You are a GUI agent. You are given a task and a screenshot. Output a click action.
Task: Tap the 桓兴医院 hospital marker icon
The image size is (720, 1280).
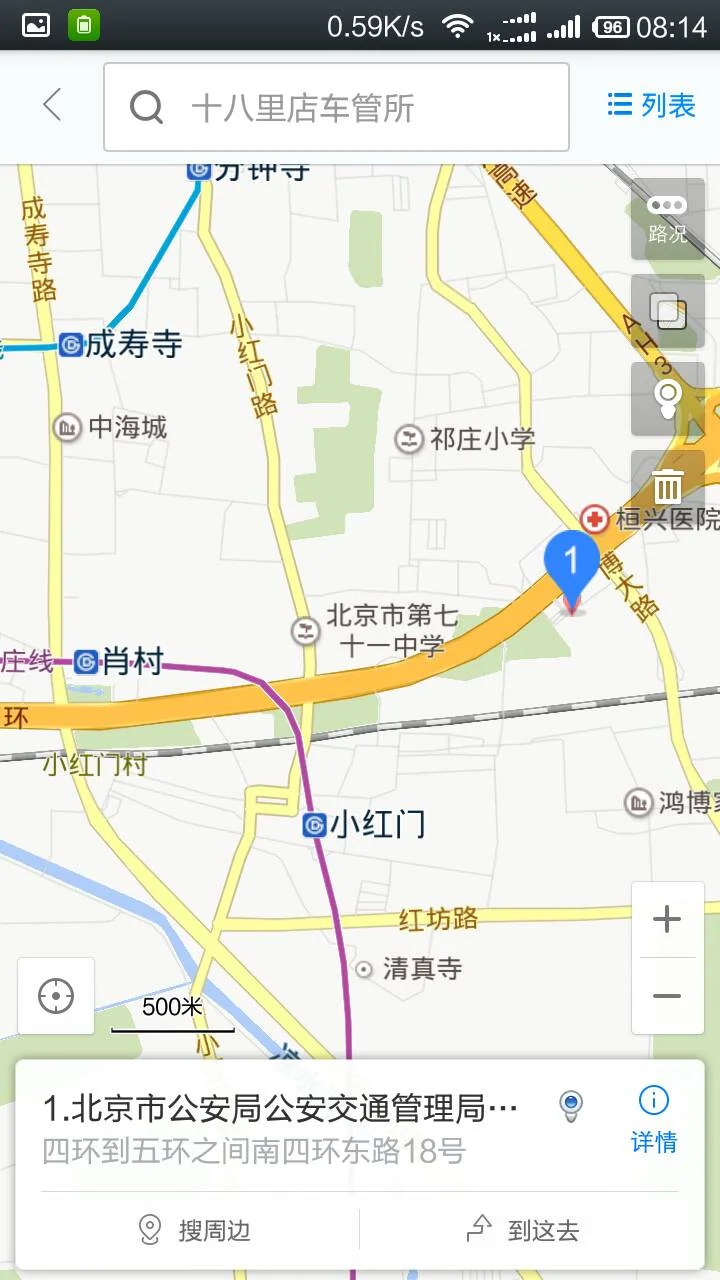pos(591,520)
